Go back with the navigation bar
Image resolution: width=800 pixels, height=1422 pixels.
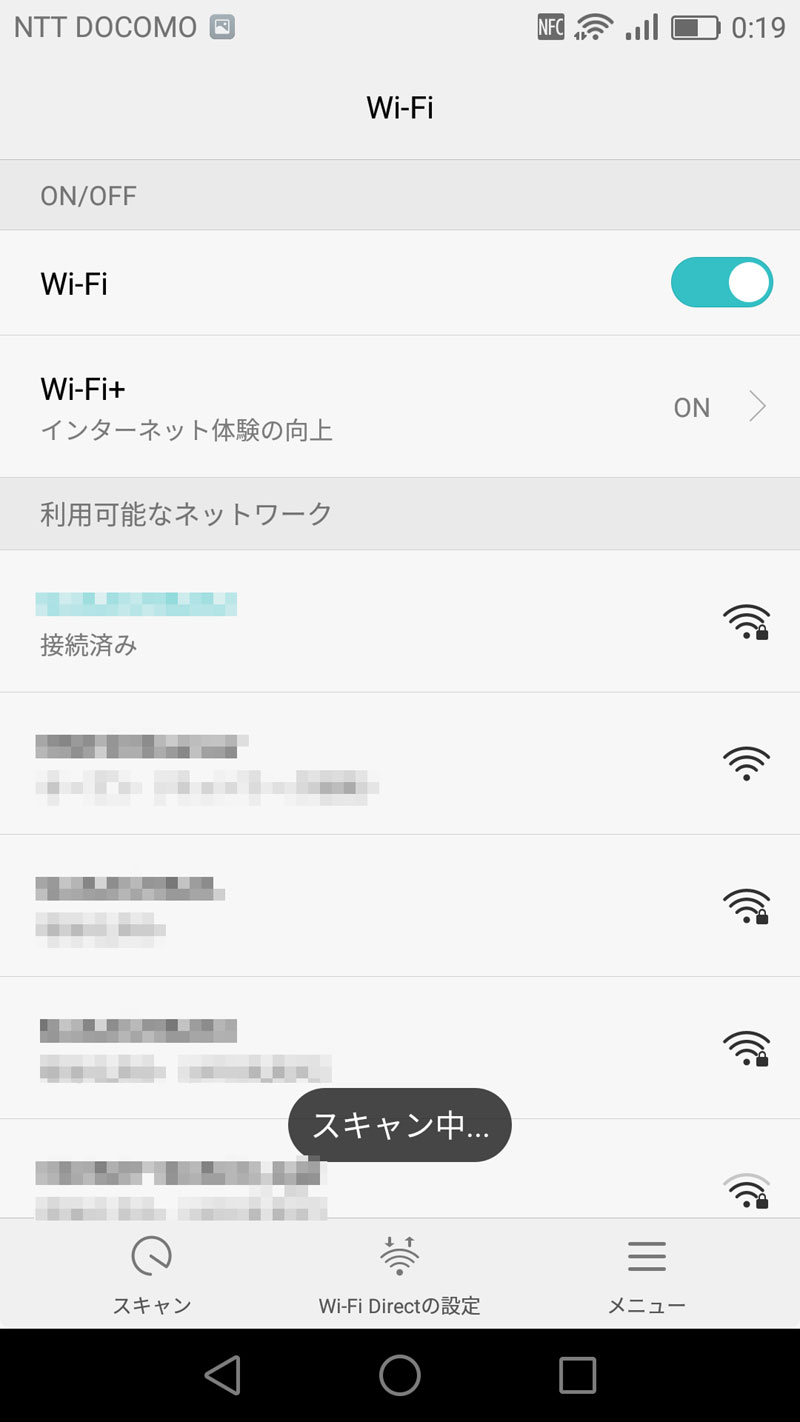222,1375
